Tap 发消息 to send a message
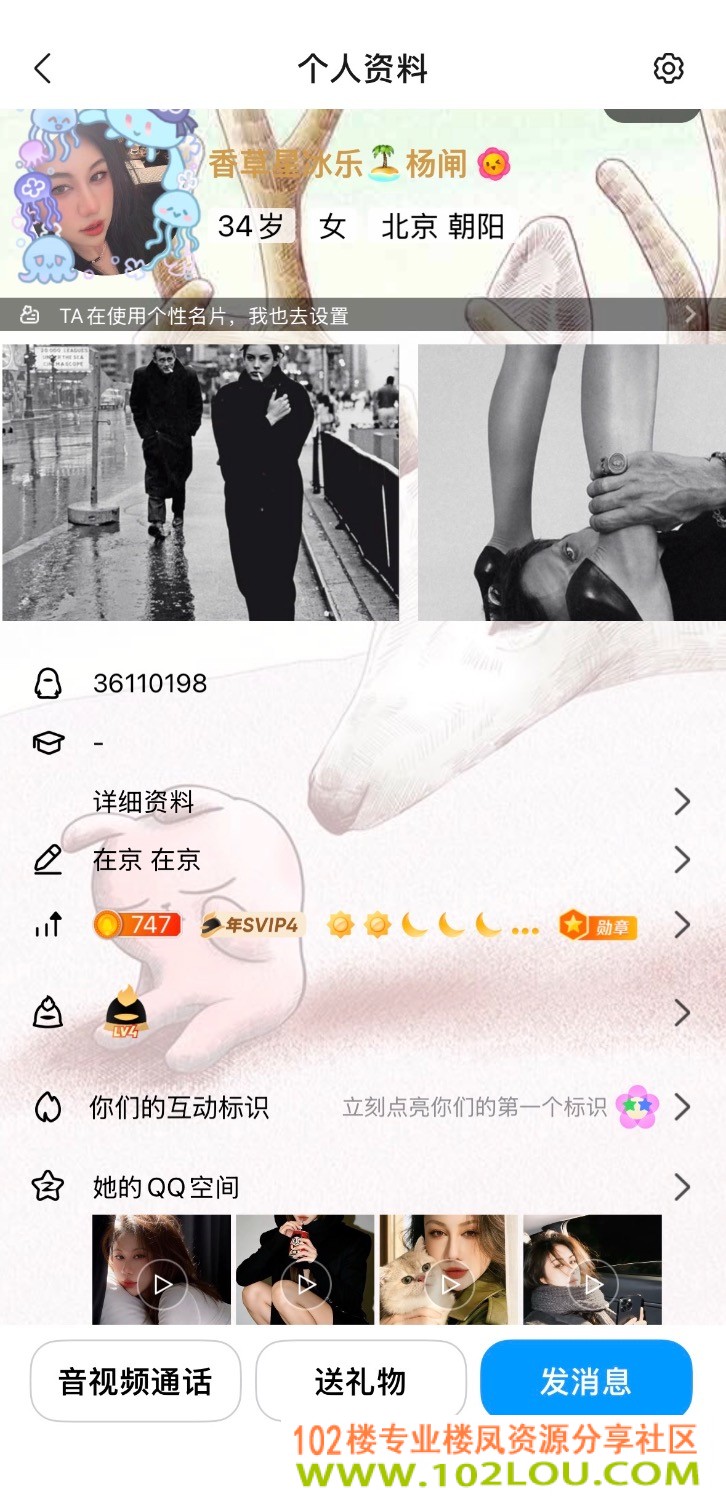This screenshot has width=726, height=1500. coord(586,1381)
